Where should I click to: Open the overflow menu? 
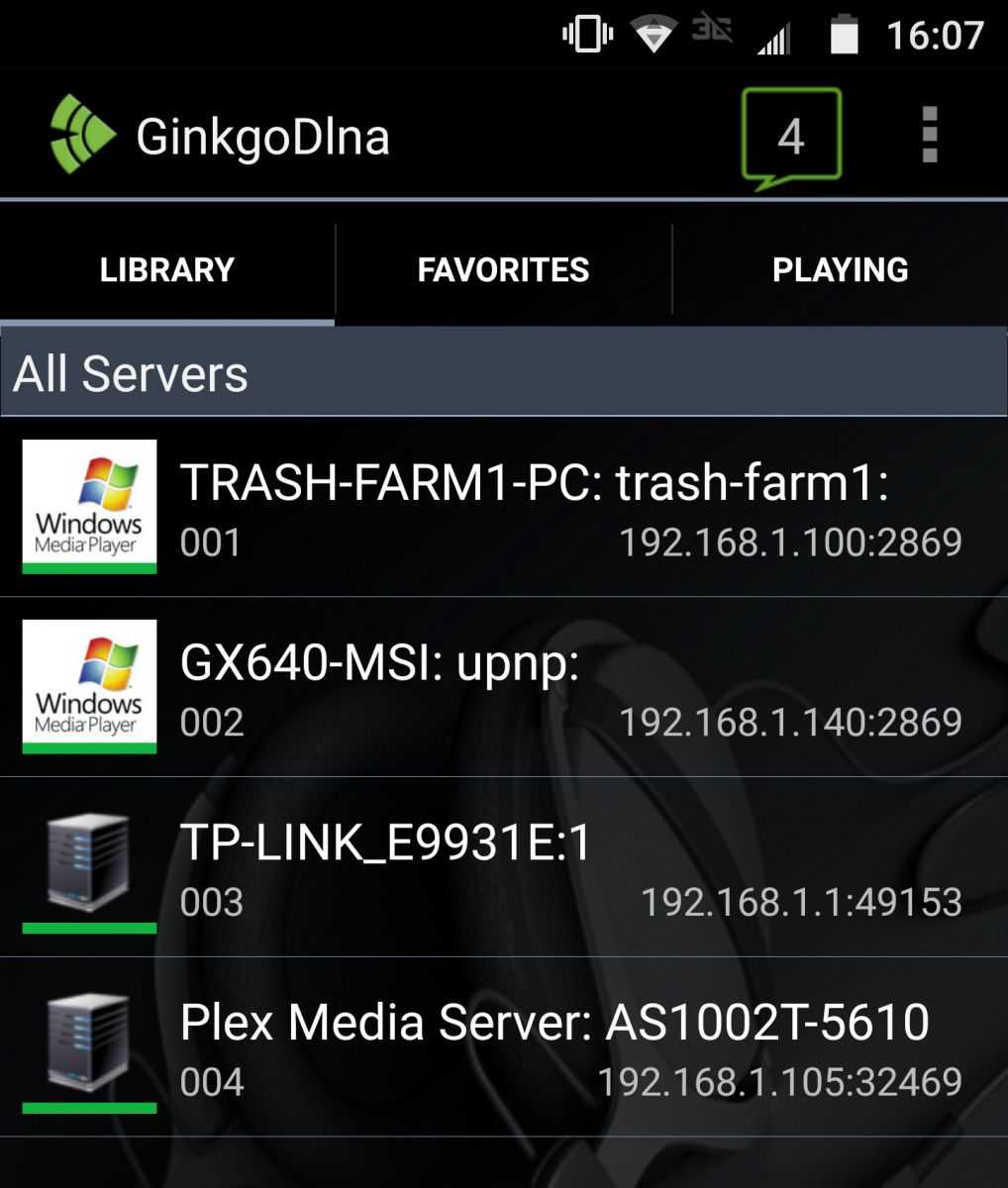(929, 135)
